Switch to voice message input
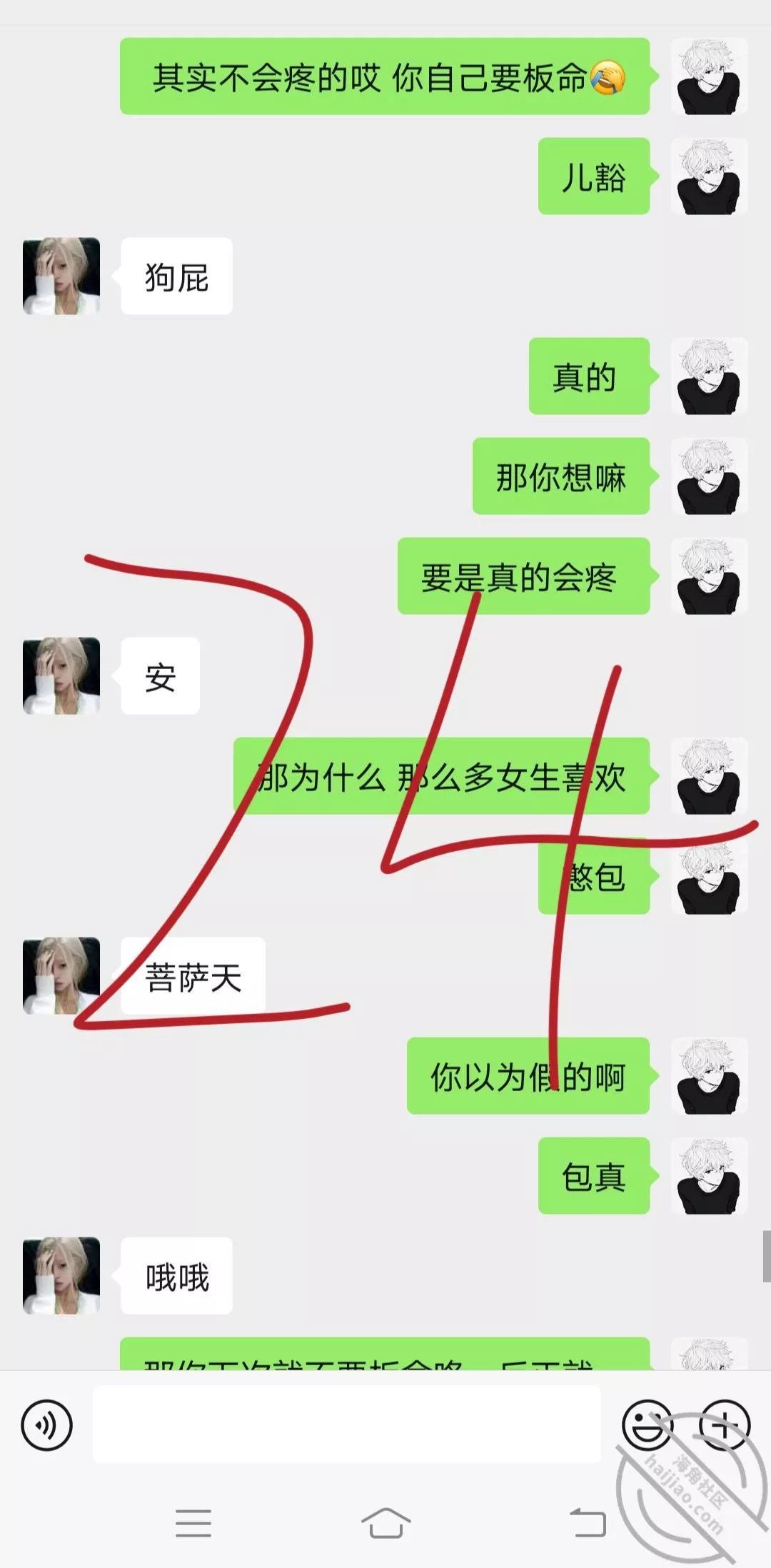The image size is (771, 1568). pos(46,1425)
